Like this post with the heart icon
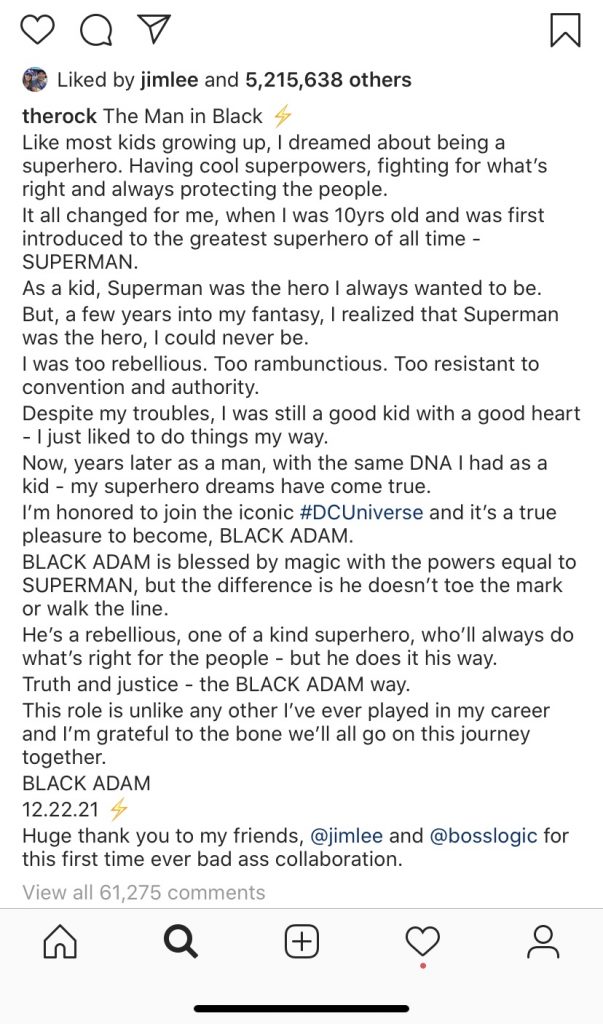Image resolution: width=603 pixels, height=1024 pixels. click(x=37, y=31)
